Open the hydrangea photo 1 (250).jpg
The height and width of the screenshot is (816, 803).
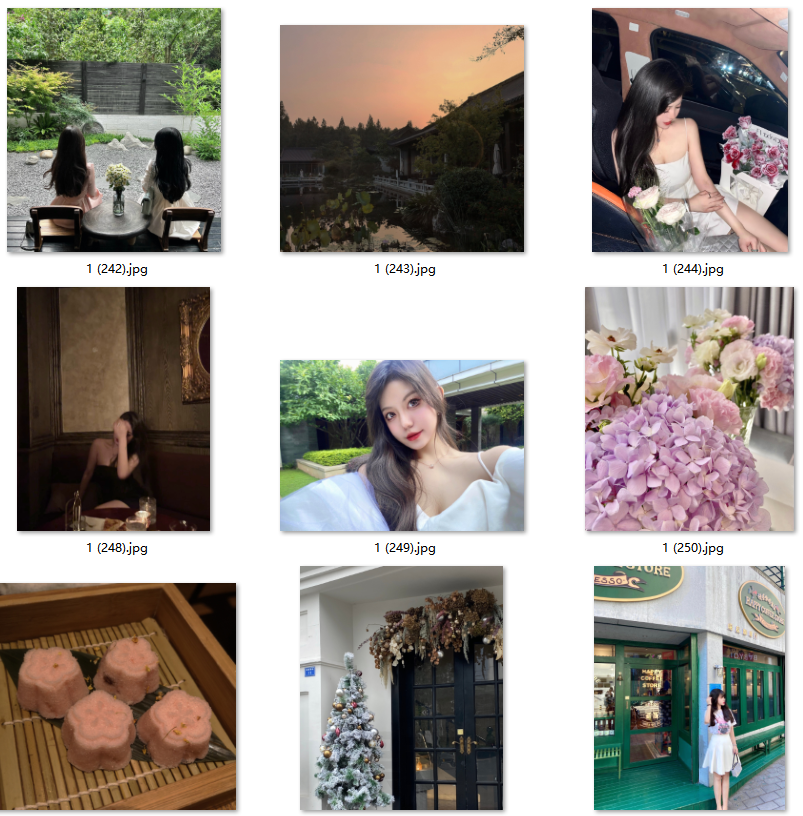point(689,408)
